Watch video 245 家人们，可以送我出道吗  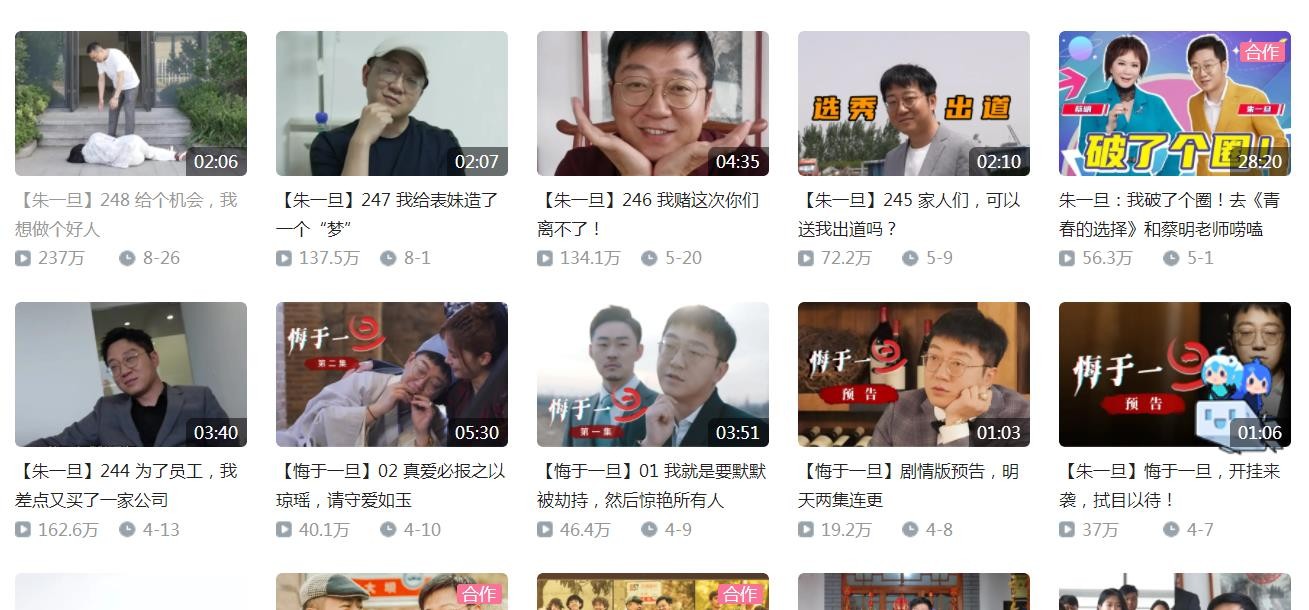(x=913, y=103)
